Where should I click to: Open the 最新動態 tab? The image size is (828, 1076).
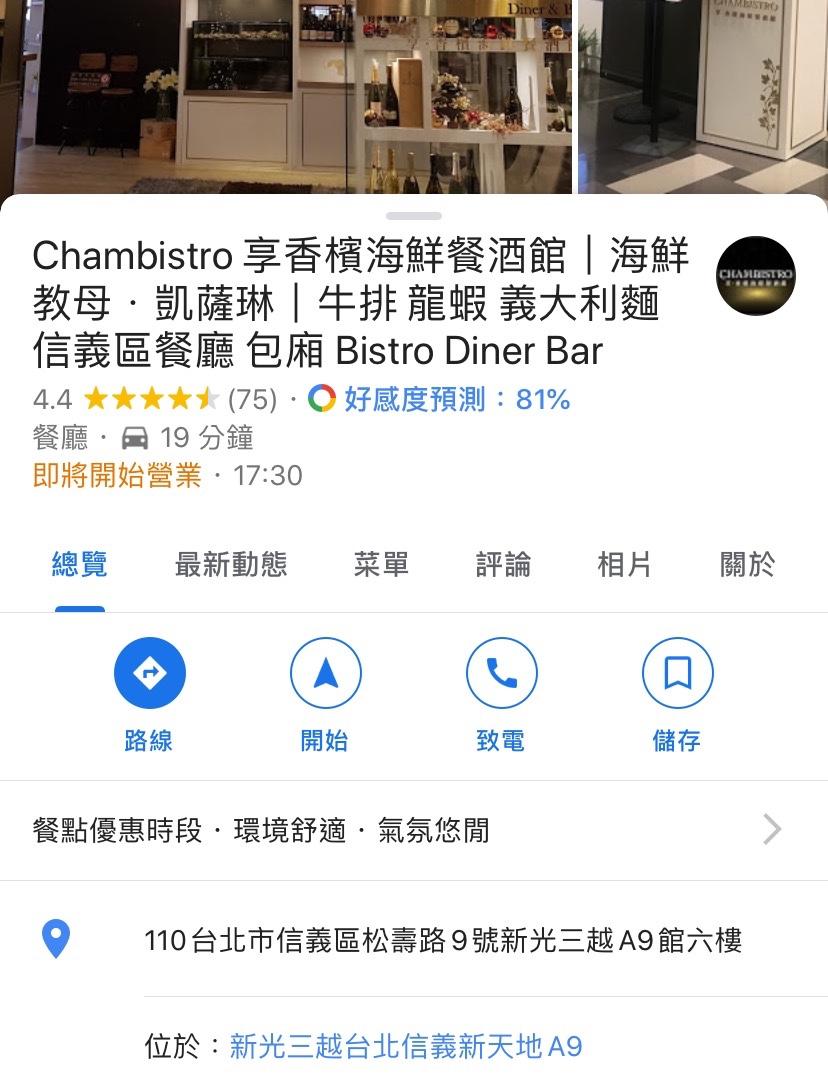(x=231, y=565)
